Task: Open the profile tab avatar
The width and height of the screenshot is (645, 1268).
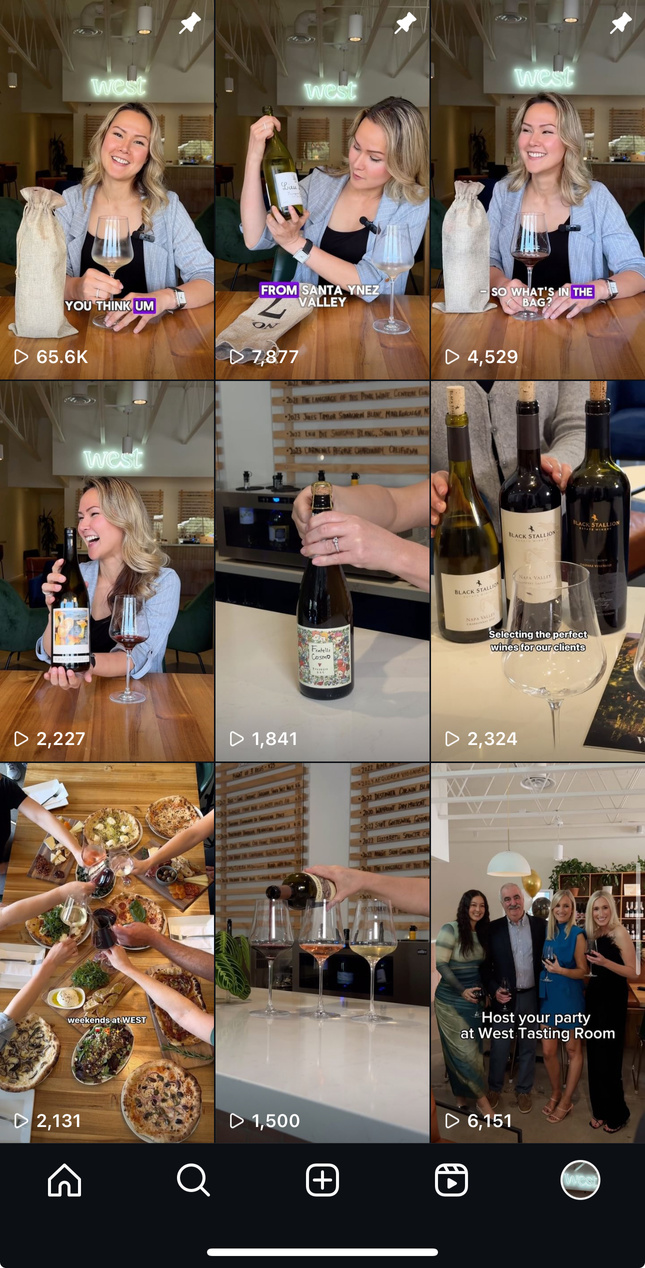Action: [x=580, y=1181]
